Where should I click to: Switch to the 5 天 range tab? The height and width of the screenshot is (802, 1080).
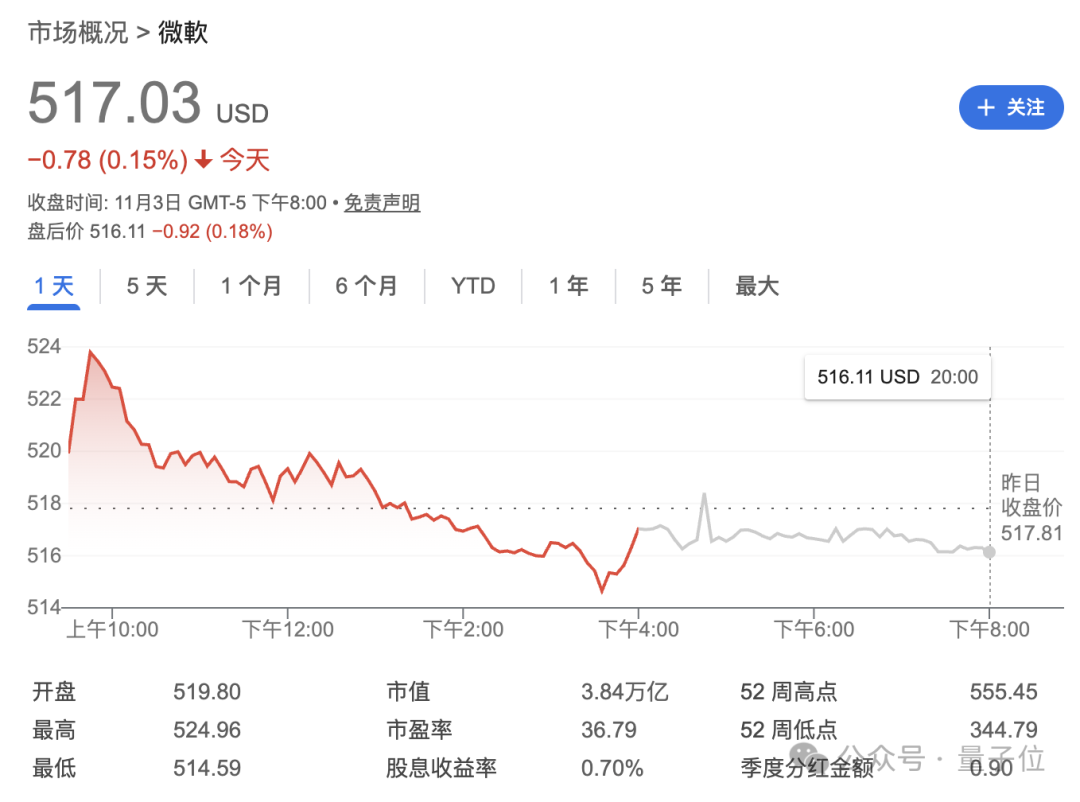point(147,287)
